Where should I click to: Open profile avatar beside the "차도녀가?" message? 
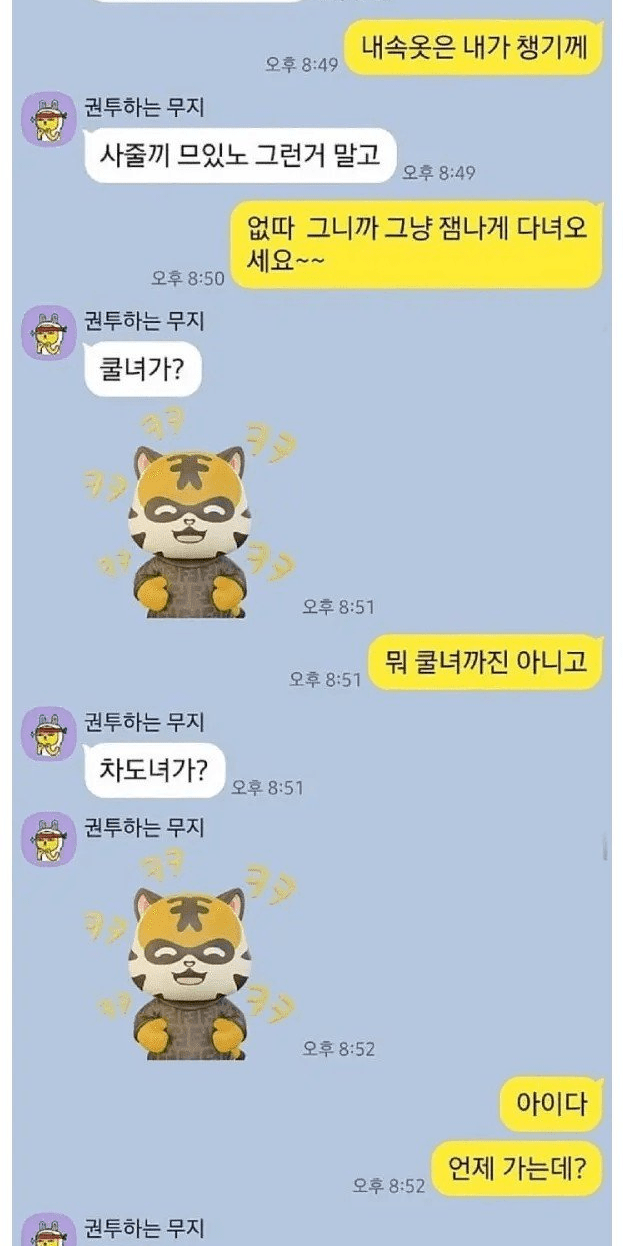49,734
